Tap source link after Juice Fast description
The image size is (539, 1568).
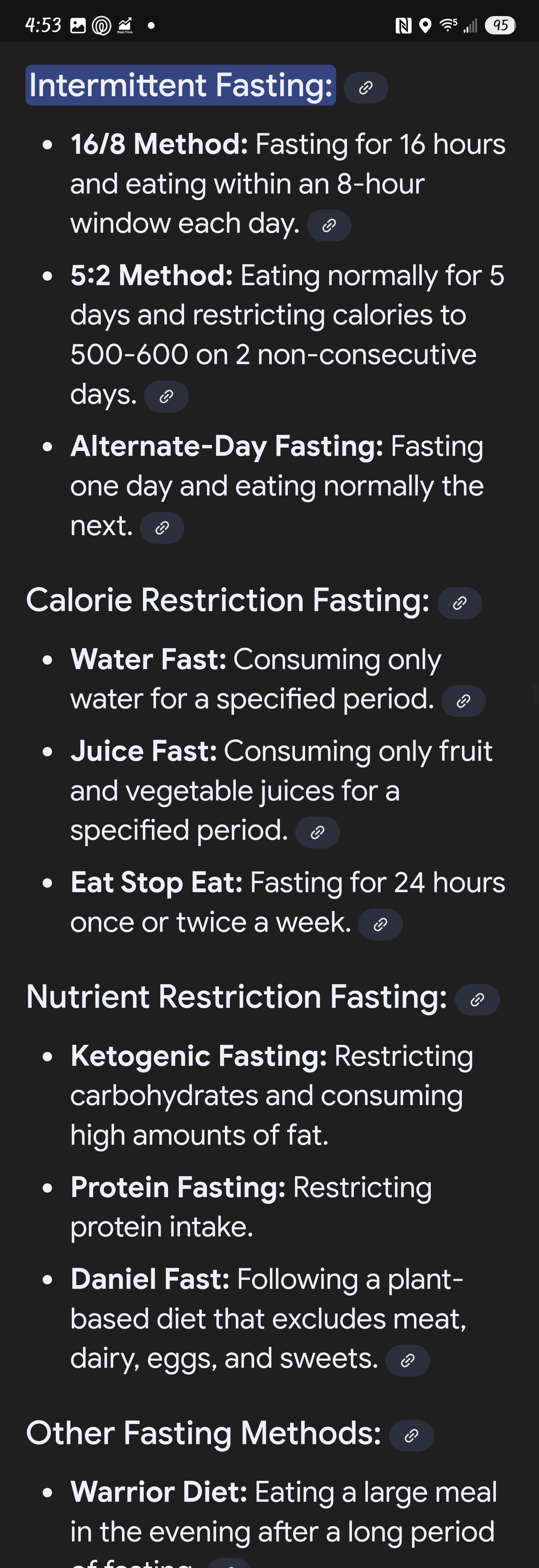point(317,833)
